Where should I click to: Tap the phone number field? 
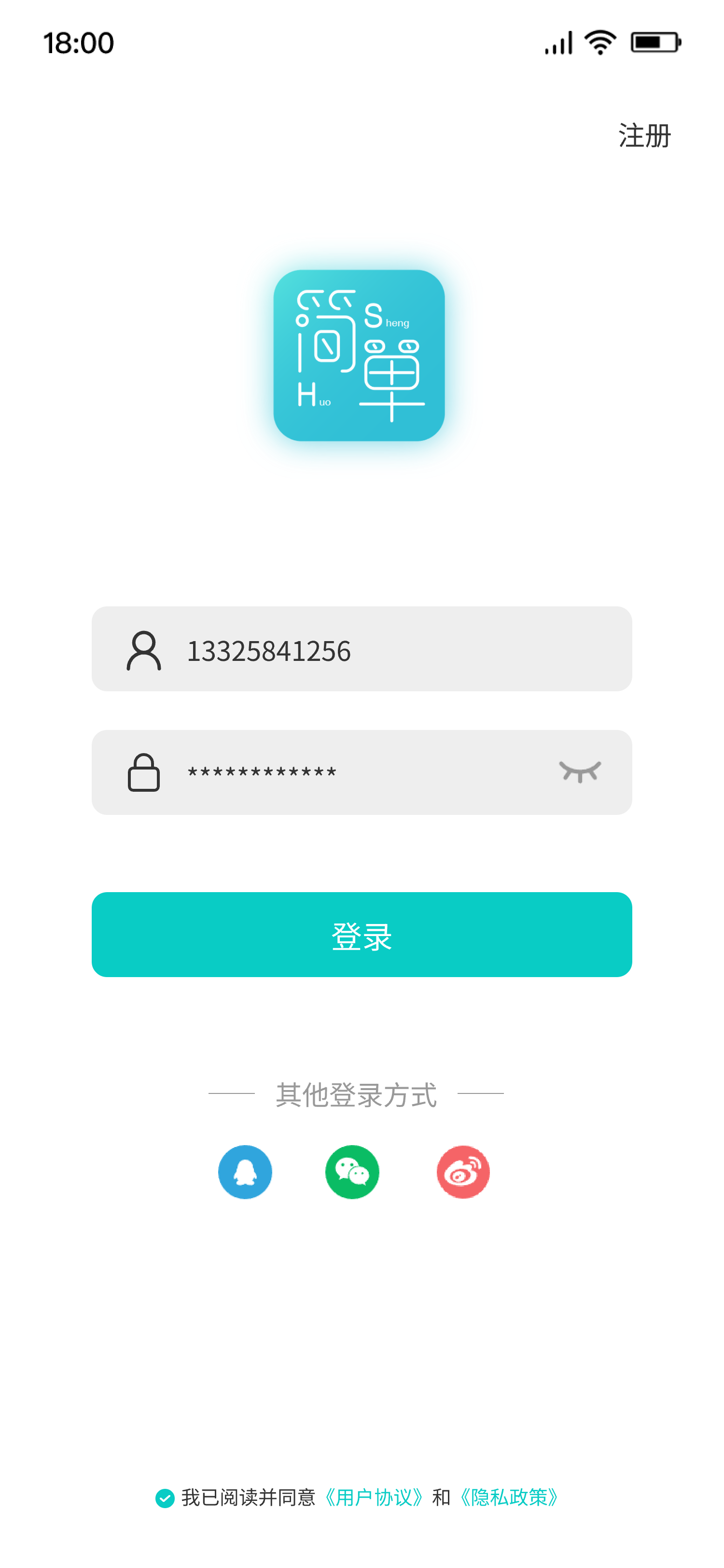pyautogui.click(x=362, y=649)
